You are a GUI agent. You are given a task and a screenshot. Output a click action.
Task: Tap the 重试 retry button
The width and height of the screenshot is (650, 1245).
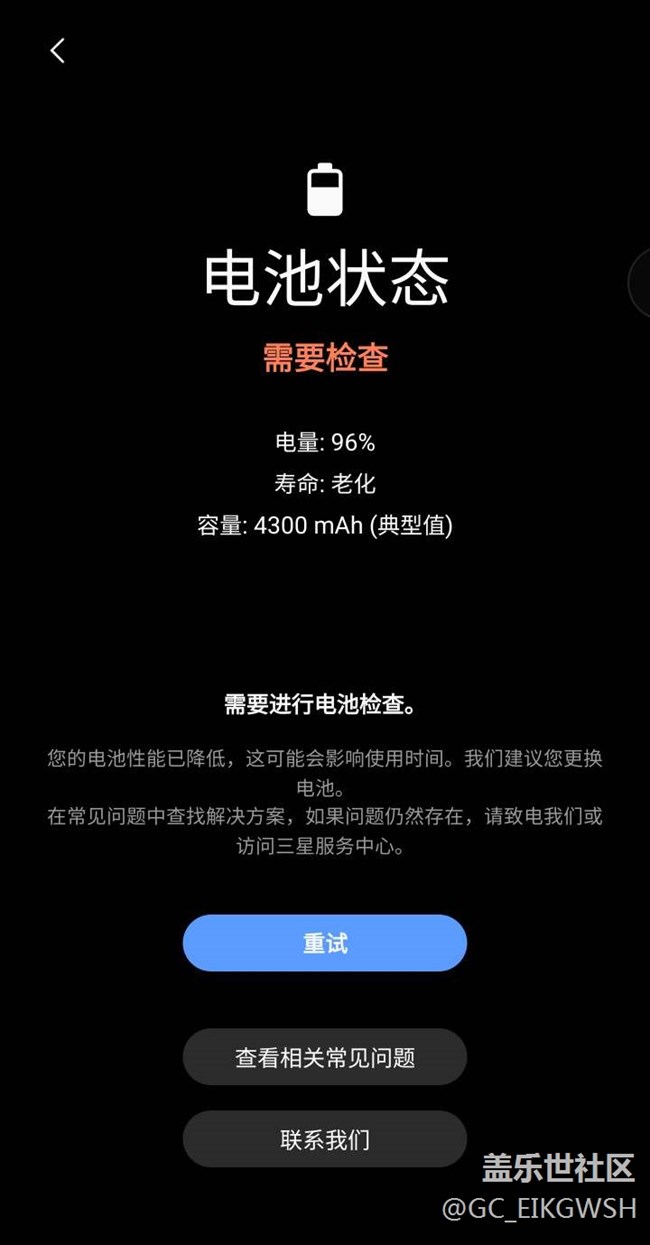pyautogui.click(x=325, y=943)
